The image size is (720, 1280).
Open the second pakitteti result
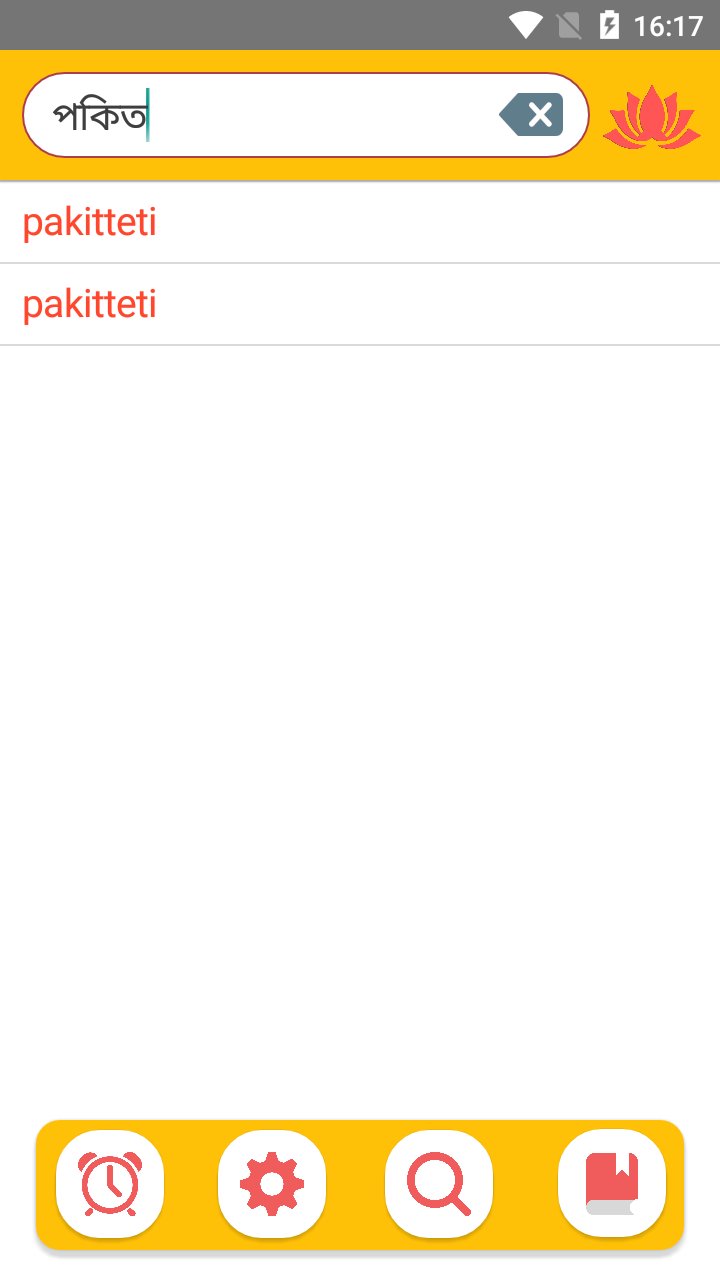point(360,305)
